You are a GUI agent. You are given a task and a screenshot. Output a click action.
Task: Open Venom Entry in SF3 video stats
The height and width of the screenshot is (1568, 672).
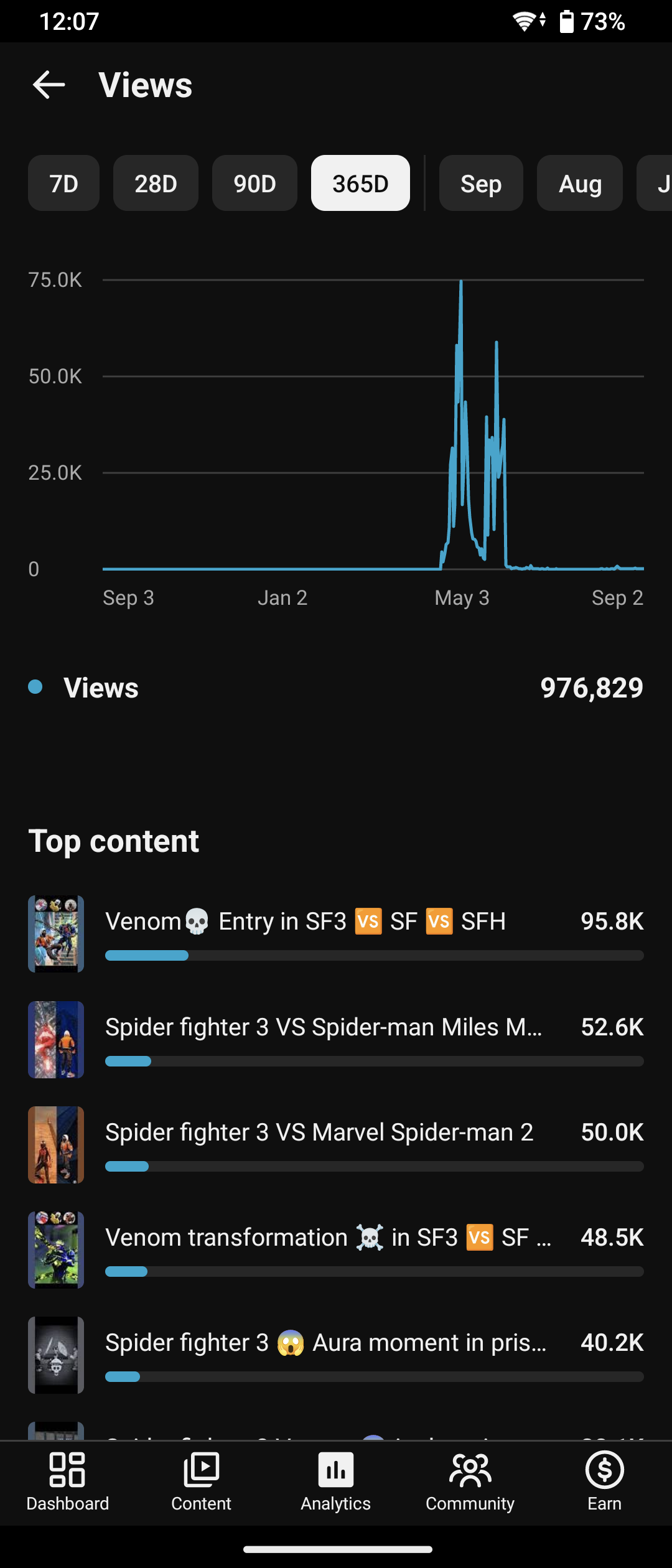[x=336, y=933]
